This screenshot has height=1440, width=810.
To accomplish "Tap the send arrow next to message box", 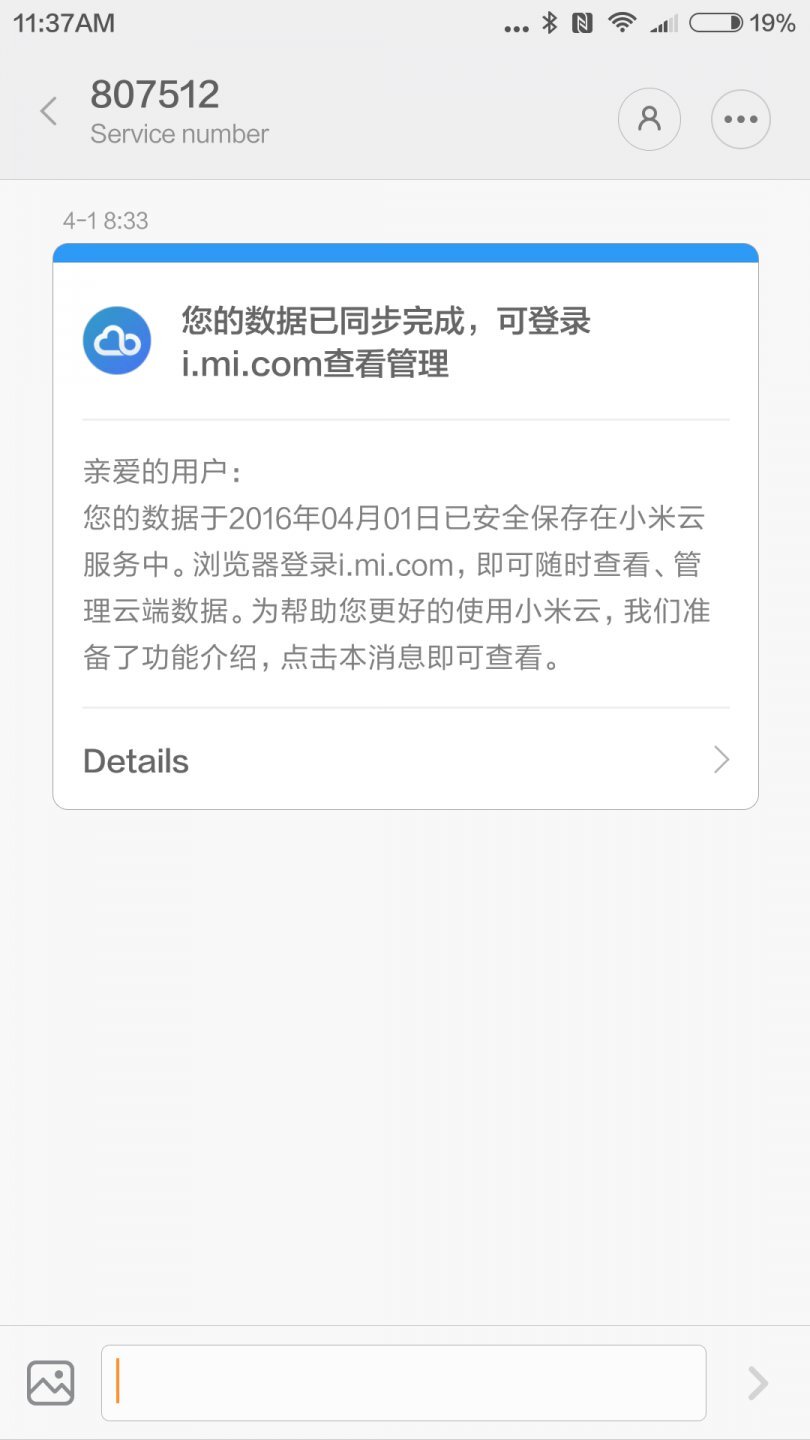I will [757, 1383].
